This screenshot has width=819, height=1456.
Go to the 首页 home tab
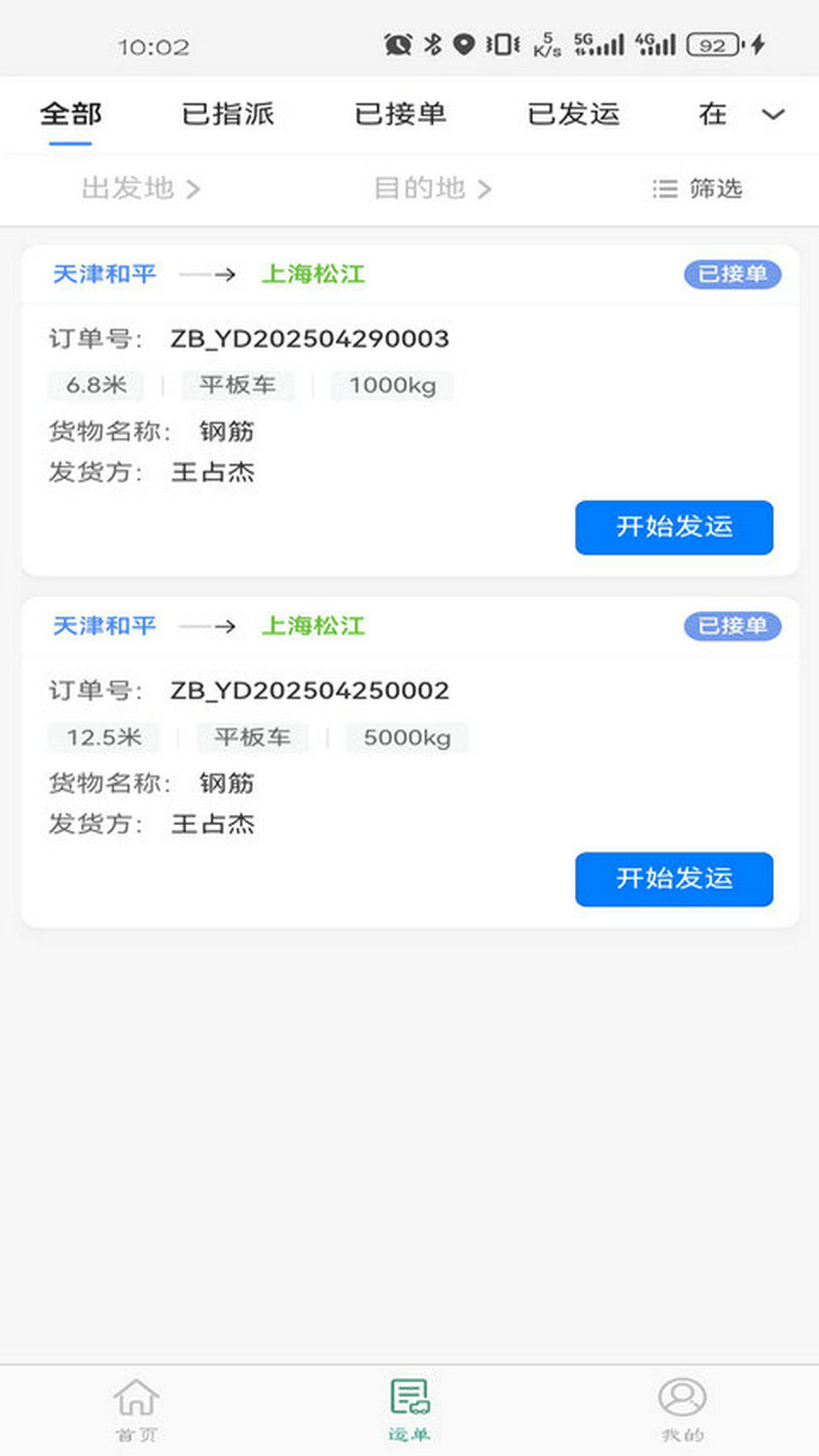pos(136,1408)
